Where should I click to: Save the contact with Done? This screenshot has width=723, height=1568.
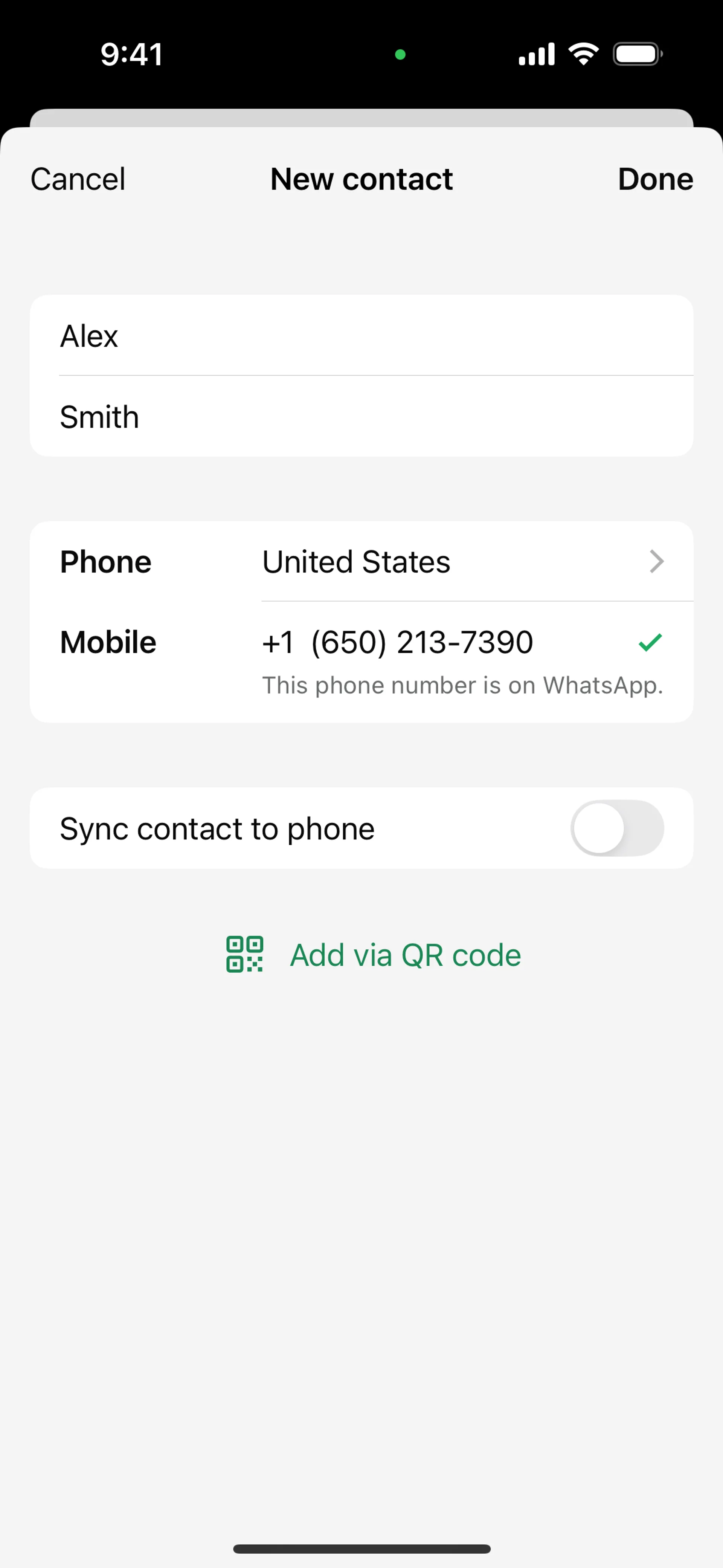(x=655, y=179)
